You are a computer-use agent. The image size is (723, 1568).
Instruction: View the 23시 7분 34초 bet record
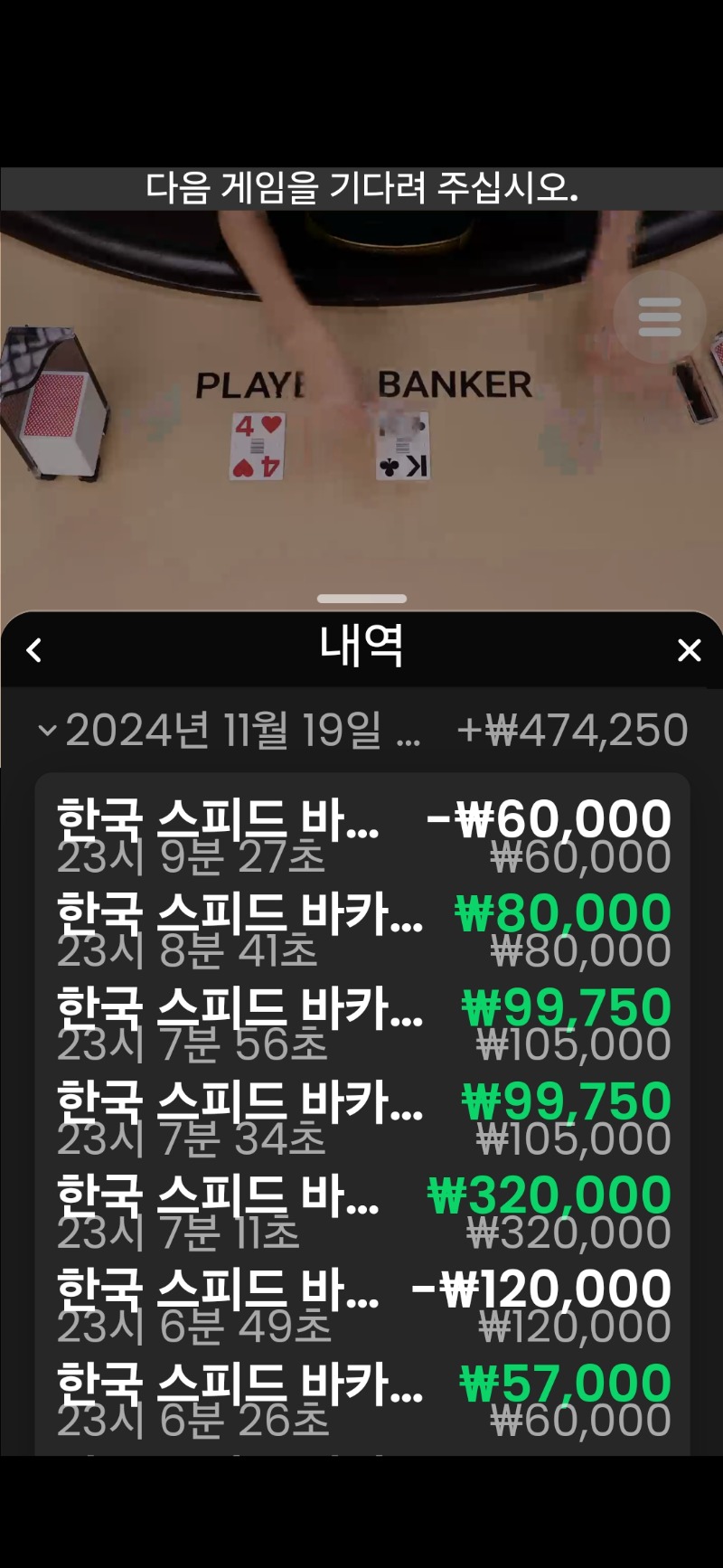click(362, 1118)
